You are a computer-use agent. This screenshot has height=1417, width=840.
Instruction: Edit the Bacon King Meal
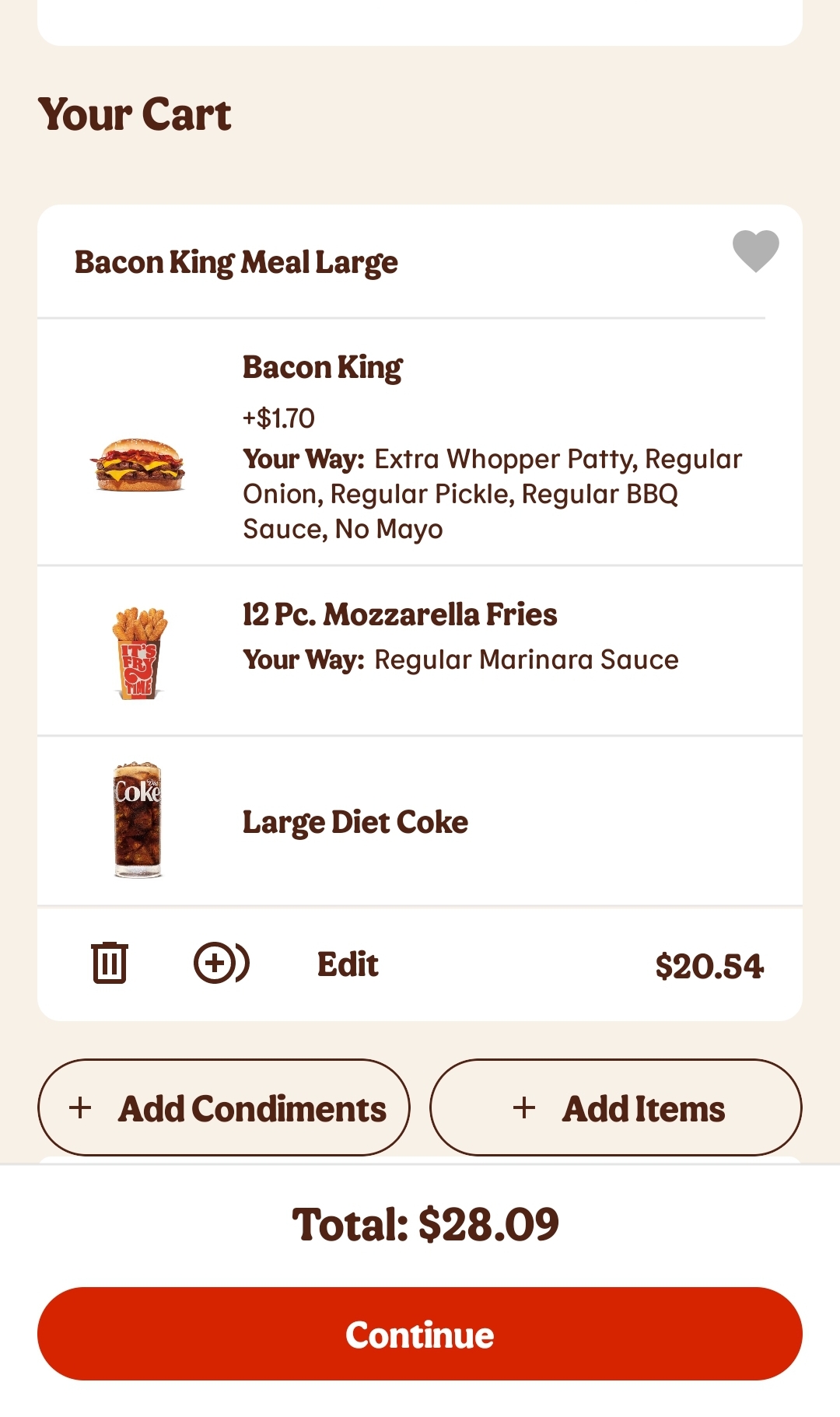347,964
